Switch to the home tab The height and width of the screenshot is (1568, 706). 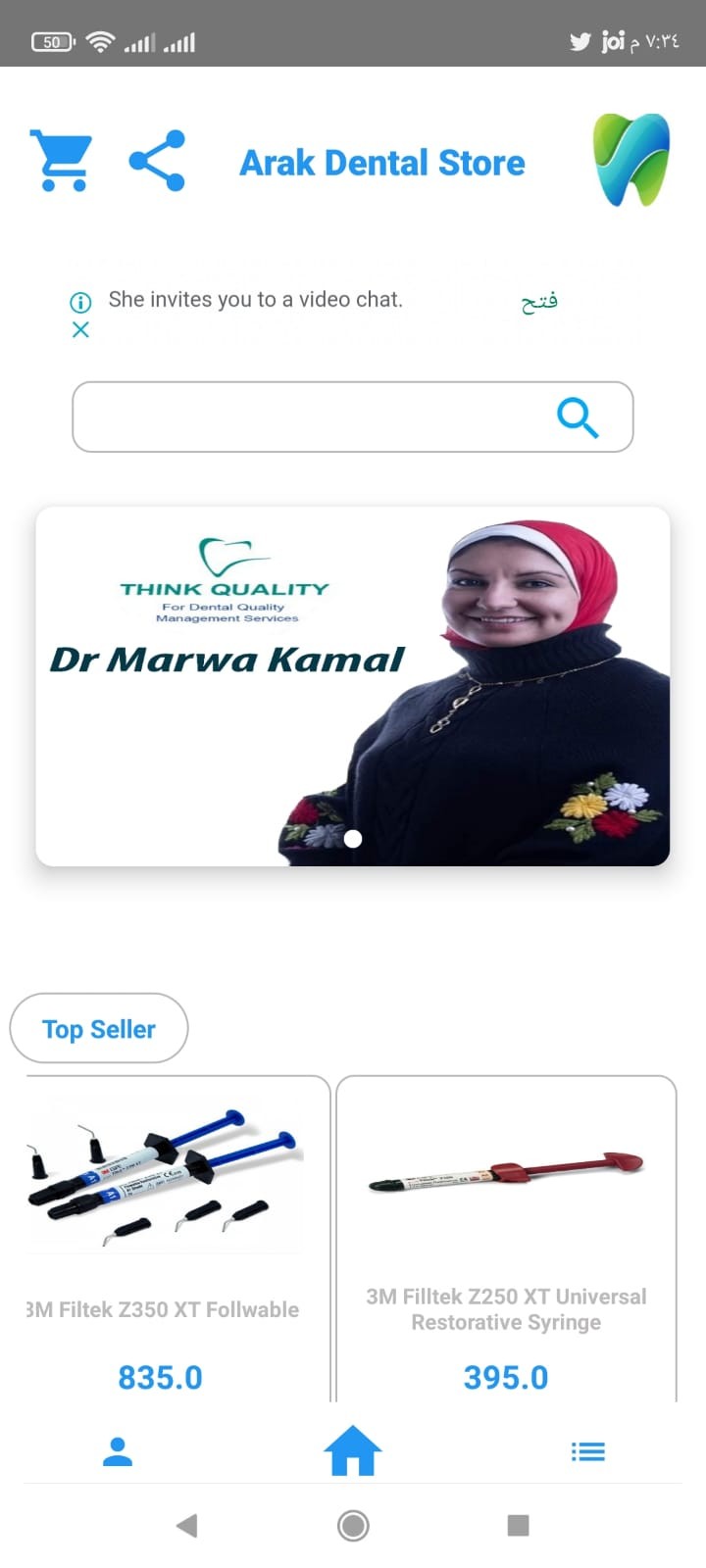[353, 1450]
